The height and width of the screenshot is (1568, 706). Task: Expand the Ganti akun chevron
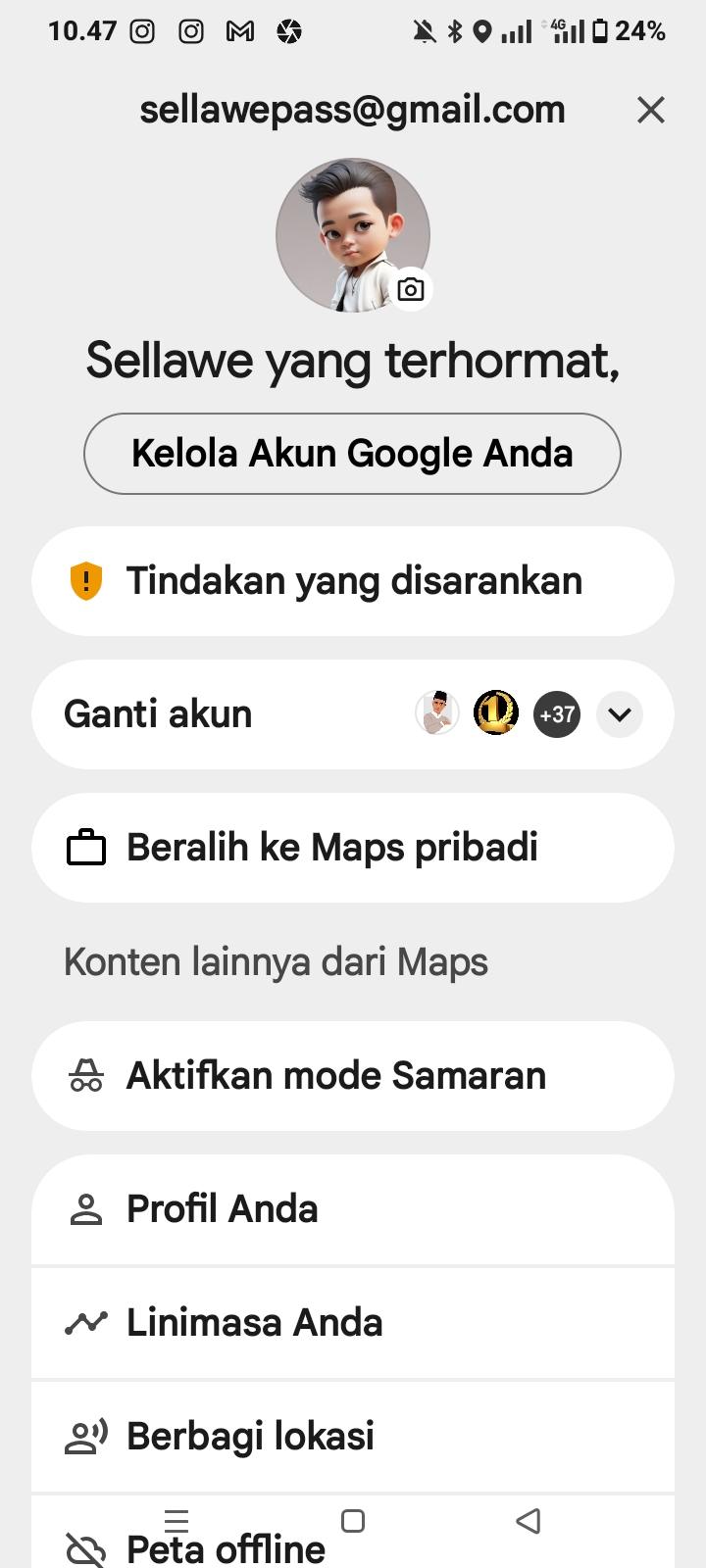tap(620, 714)
